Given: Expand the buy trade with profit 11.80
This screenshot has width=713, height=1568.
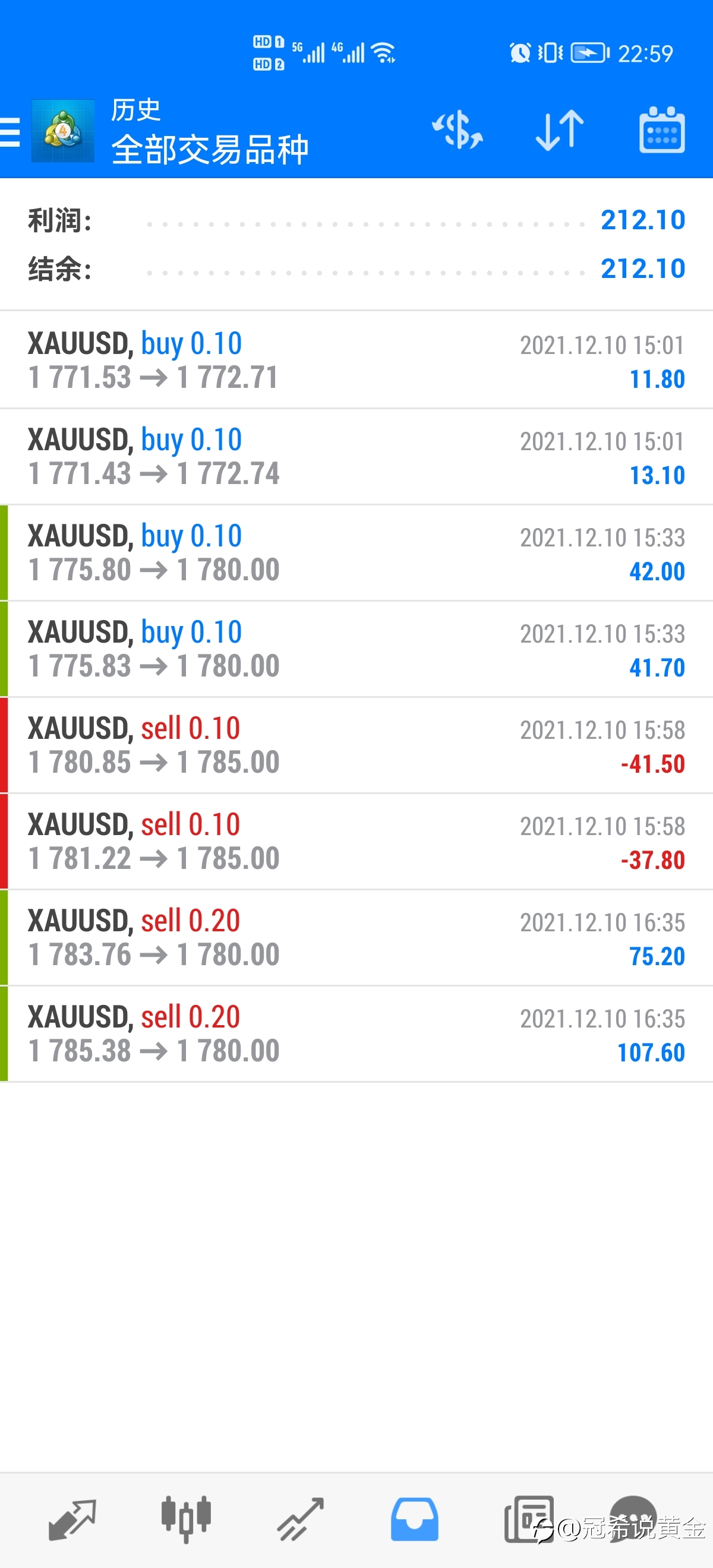Looking at the screenshot, I should tap(356, 360).
